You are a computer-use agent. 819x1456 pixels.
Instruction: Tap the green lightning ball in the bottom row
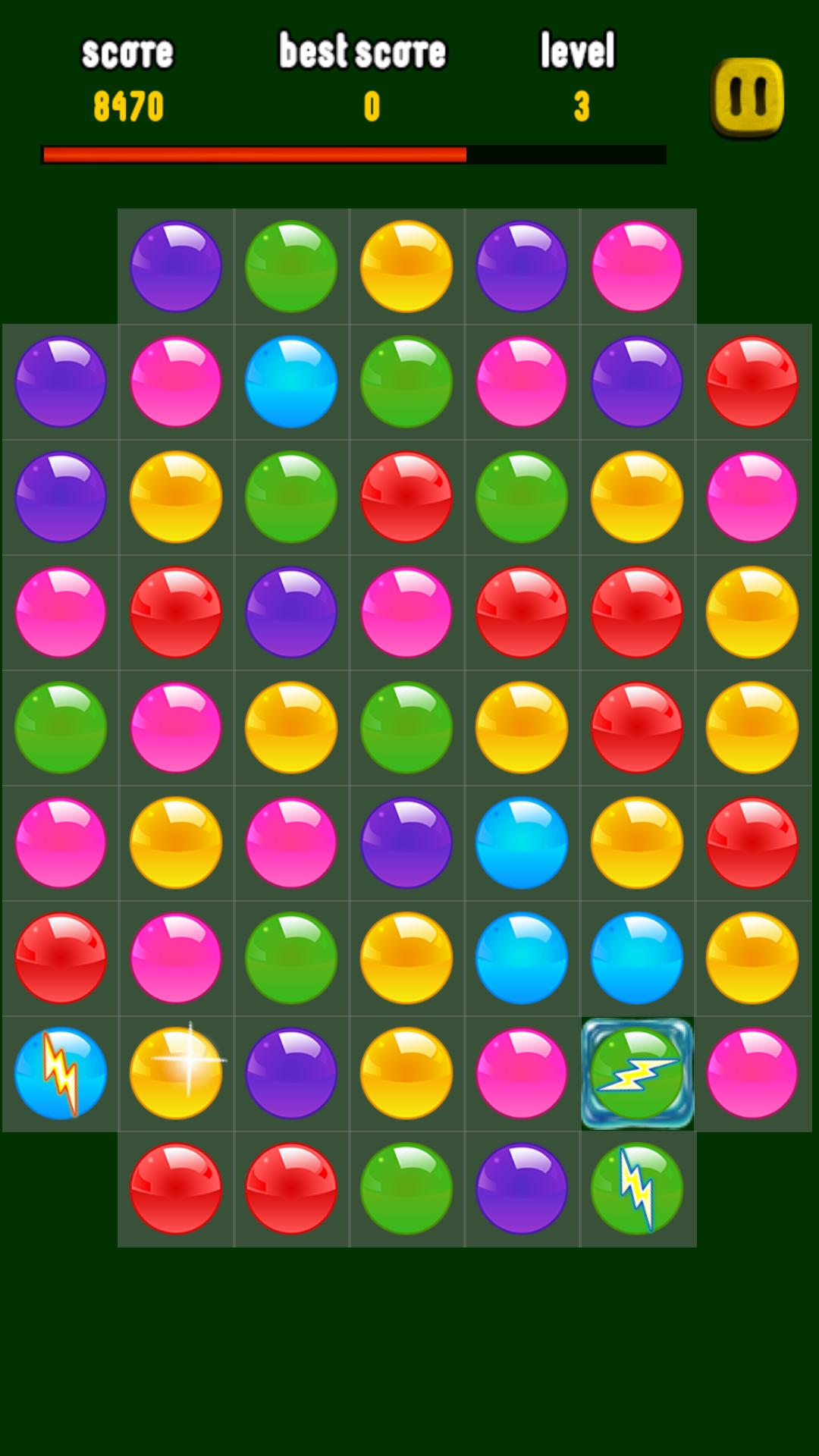637,1188
